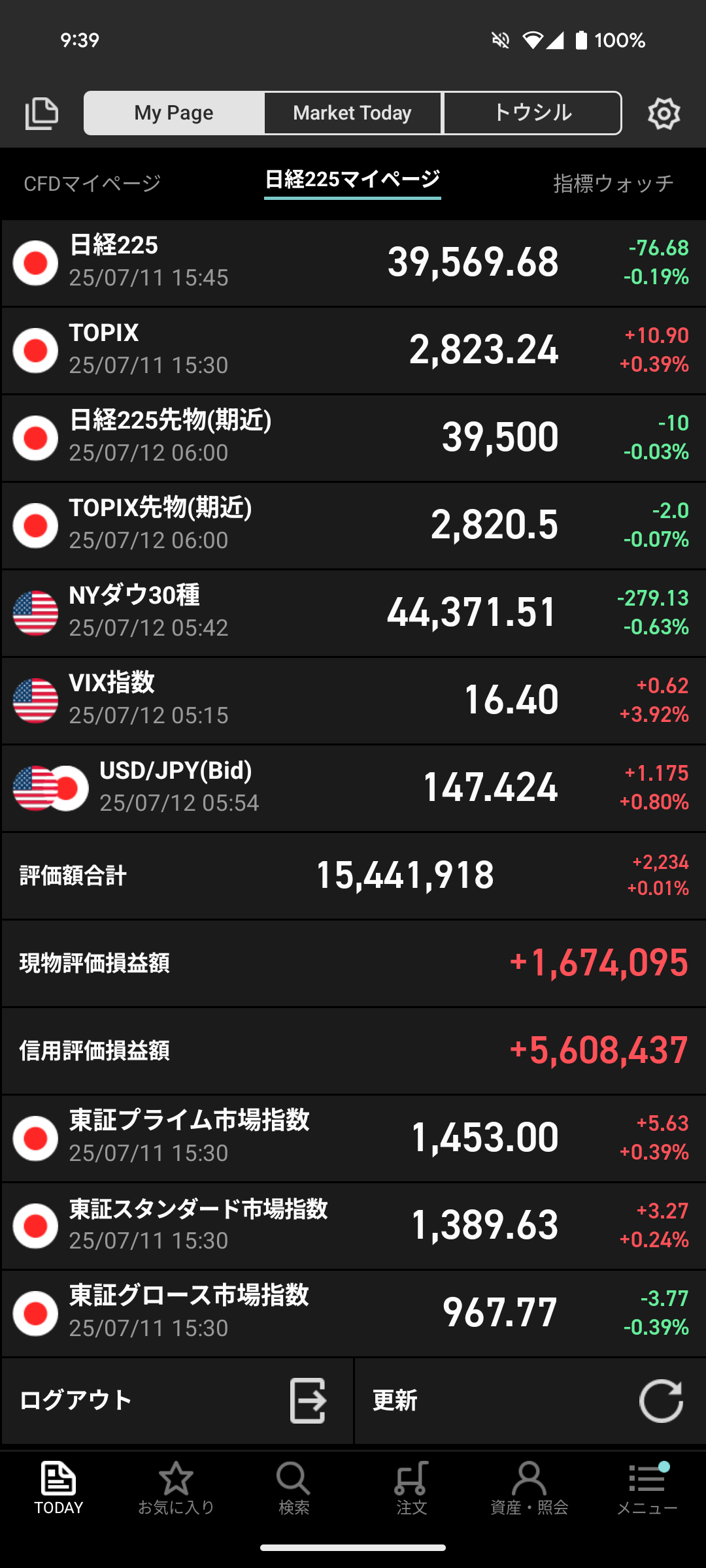Go to the お気に入り favorites tab
This screenshot has height=1568, width=706.
pos(176,1489)
